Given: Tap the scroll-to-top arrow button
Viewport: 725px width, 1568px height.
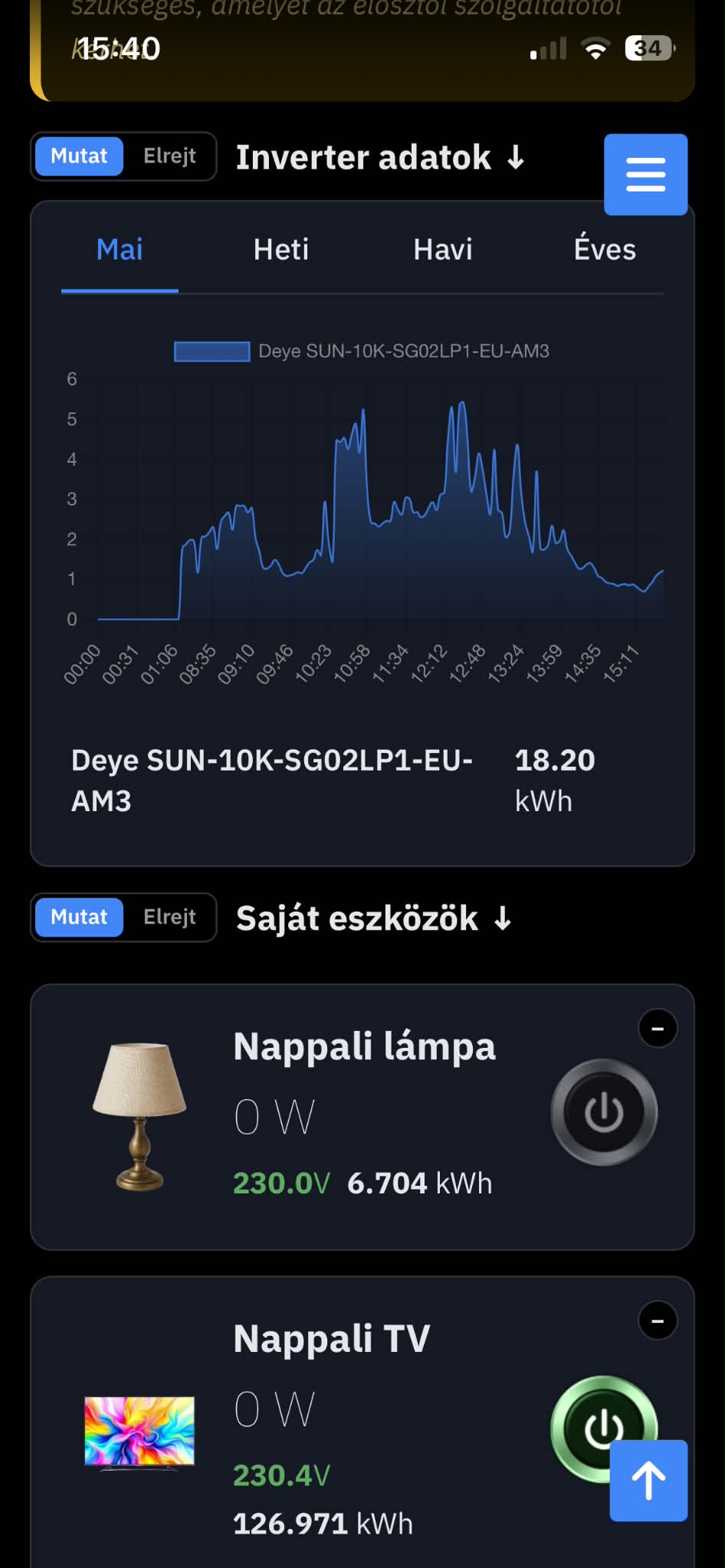Looking at the screenshot, I should pyautogui.click(x=648, y=1480).
